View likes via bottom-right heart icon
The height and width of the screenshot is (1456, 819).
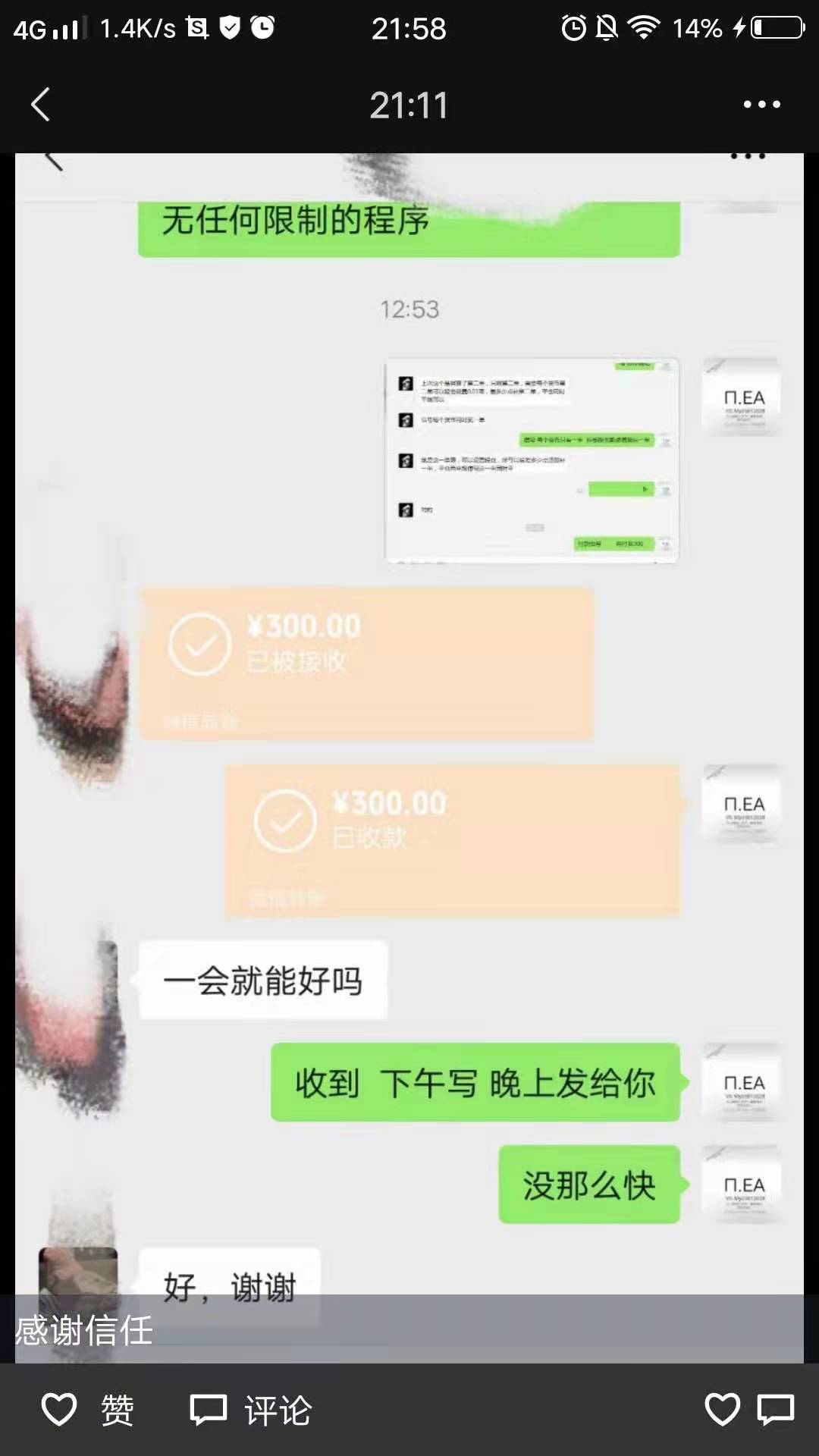(x=721, y=1410)
